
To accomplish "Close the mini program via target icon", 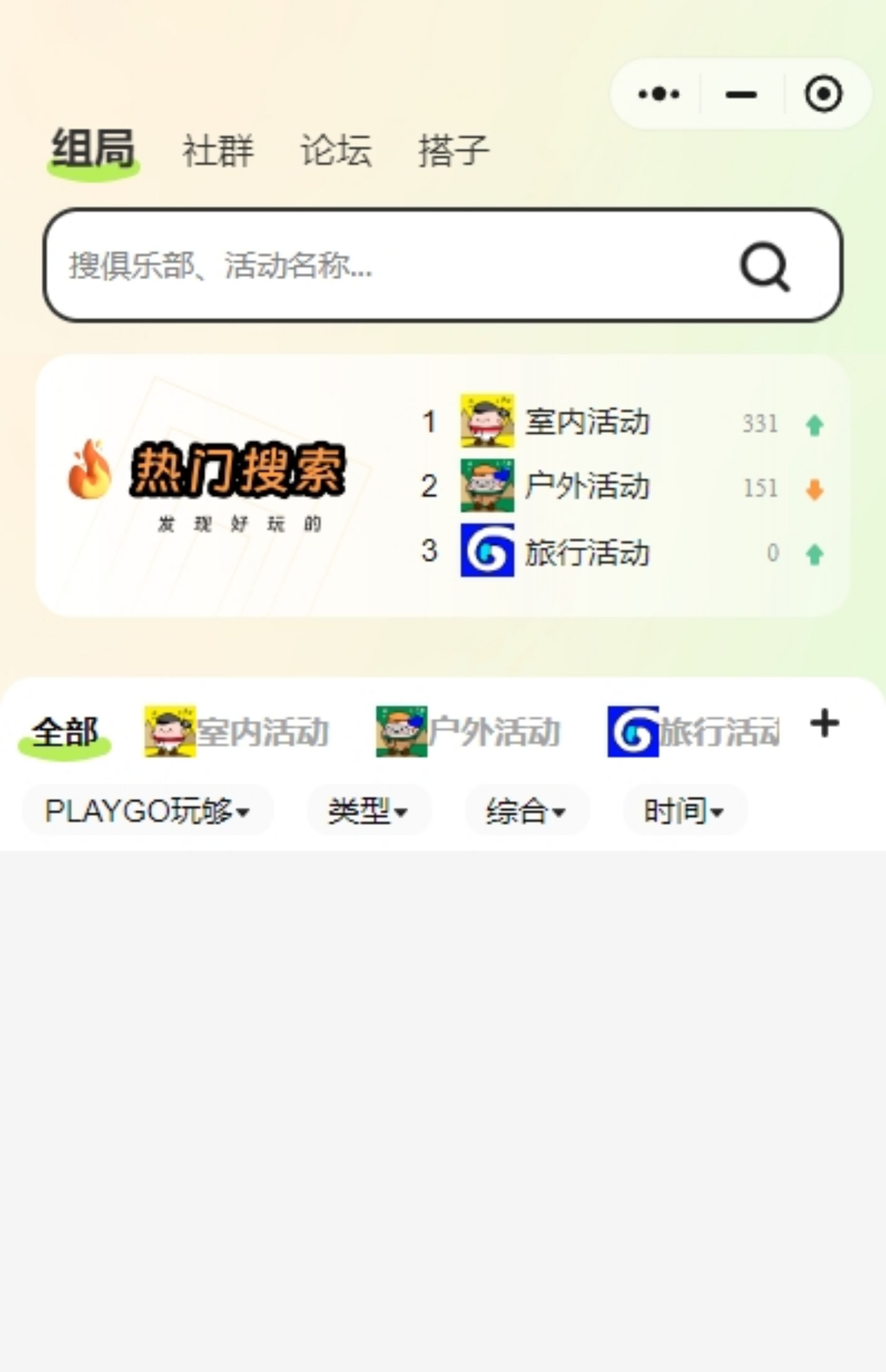I will point(823,94).
